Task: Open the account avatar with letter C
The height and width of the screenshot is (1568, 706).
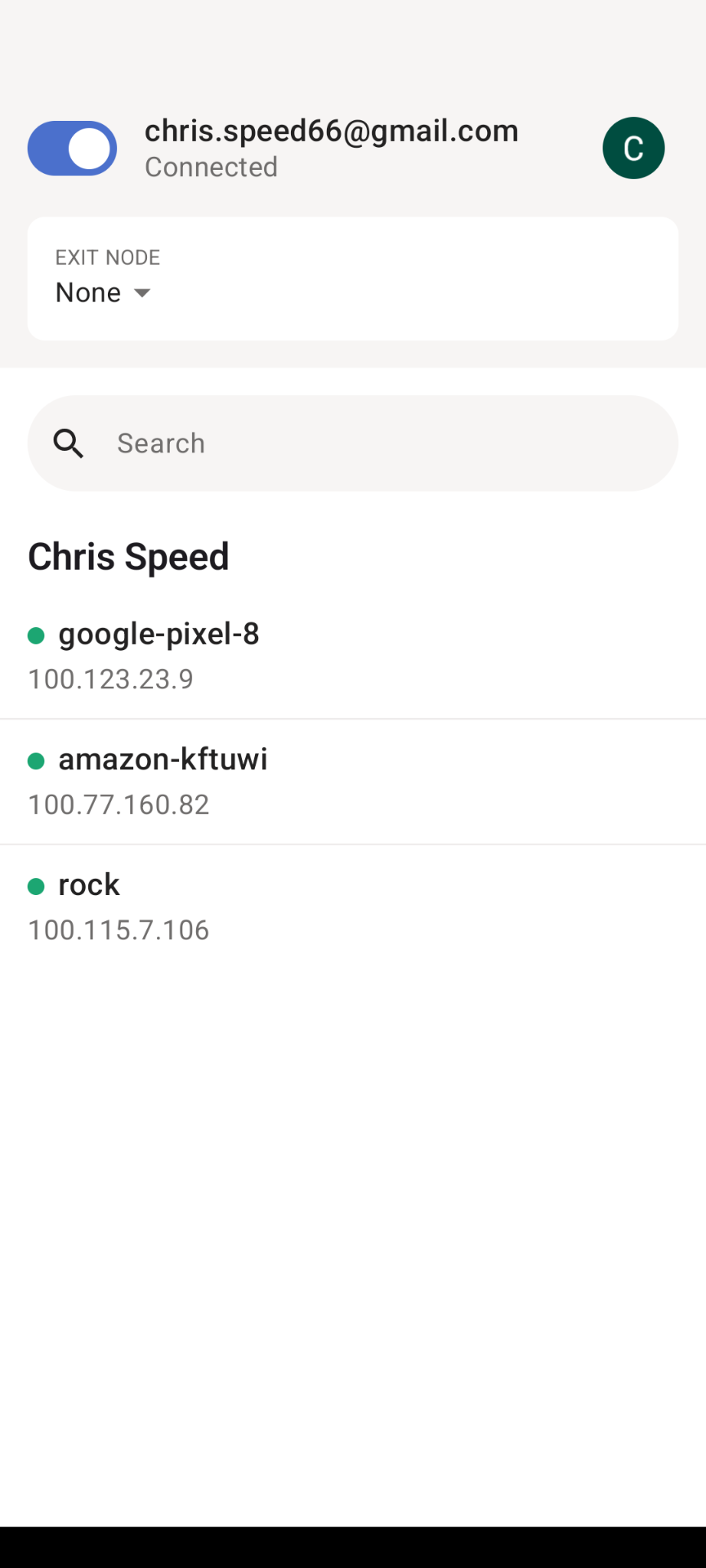Action: [x=633, y=148]
